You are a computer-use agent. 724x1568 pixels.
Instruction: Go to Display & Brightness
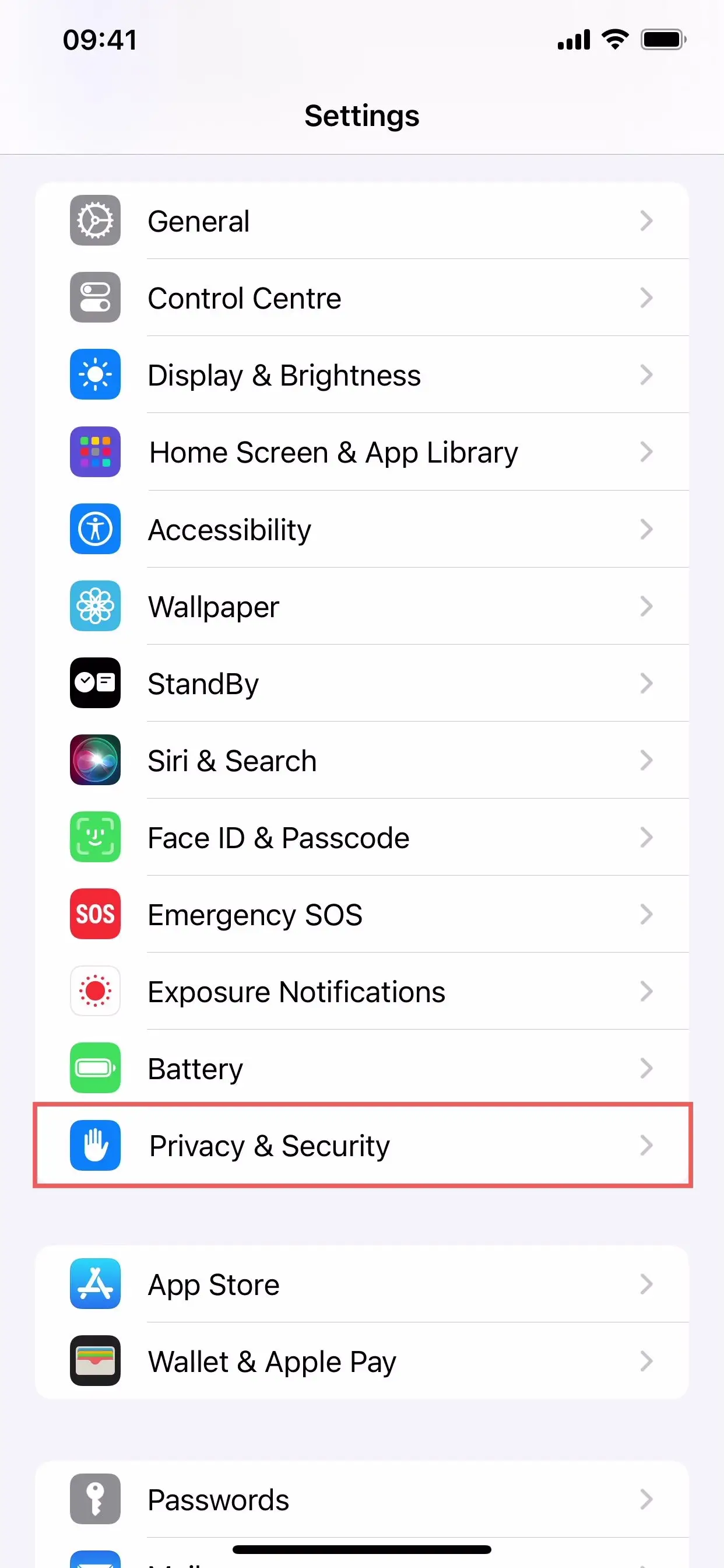(x=361, y=375)
